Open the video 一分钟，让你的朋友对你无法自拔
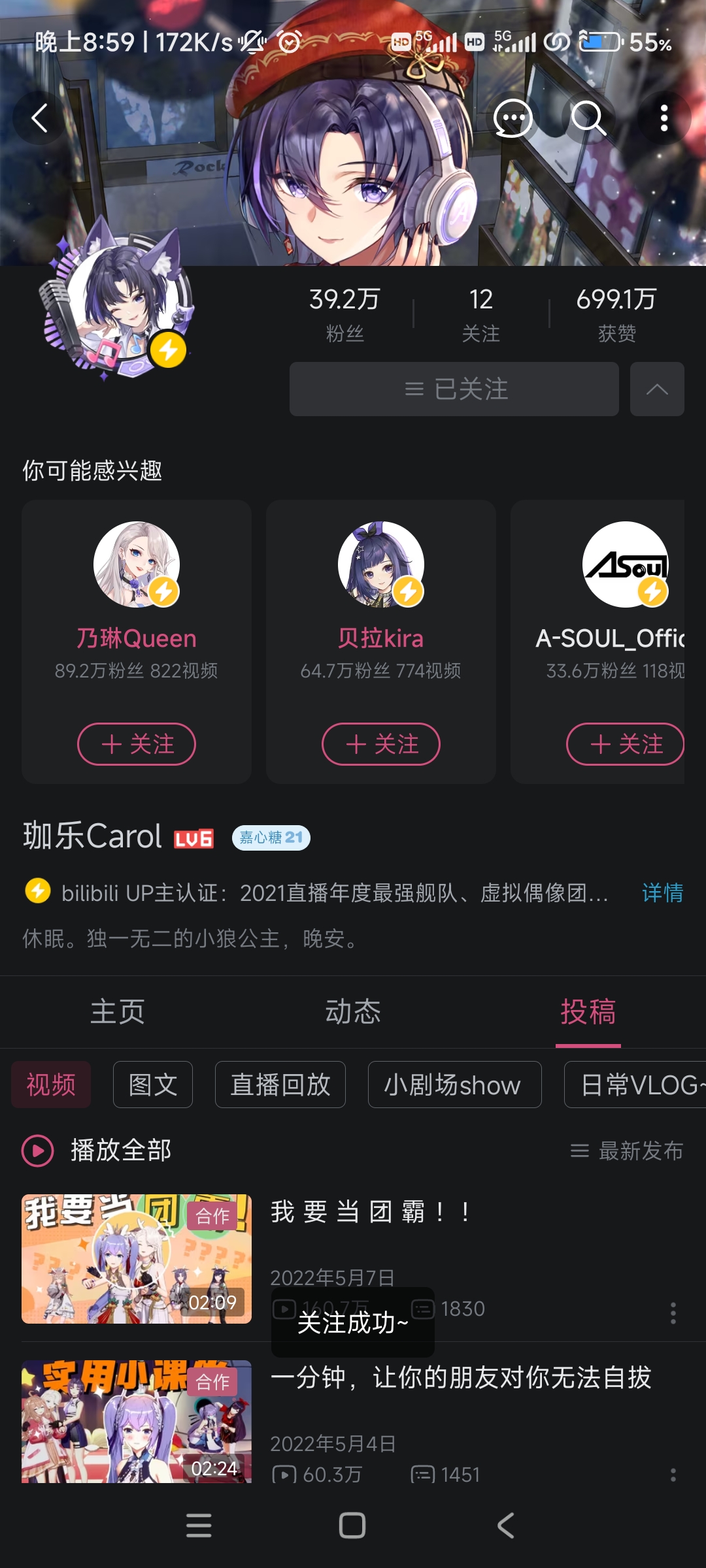 tap(461, 1378)
